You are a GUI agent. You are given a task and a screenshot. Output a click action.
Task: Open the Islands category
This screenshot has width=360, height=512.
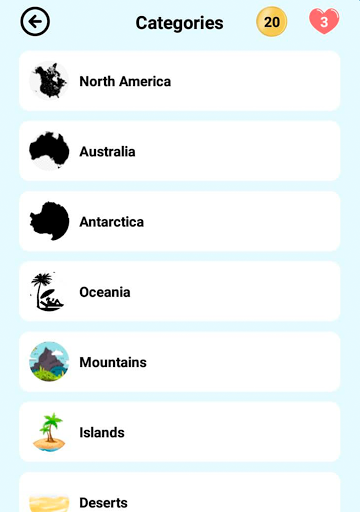(180, 432)
